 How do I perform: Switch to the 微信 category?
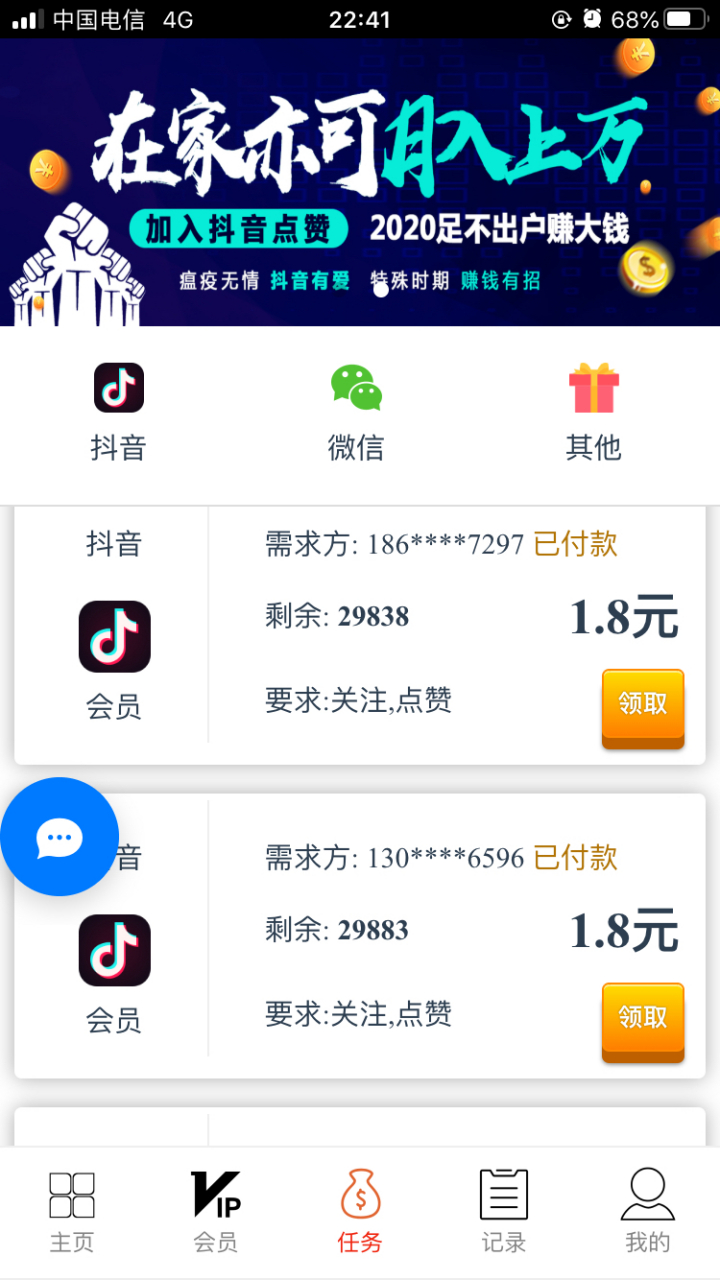click(x=356, y=412)
